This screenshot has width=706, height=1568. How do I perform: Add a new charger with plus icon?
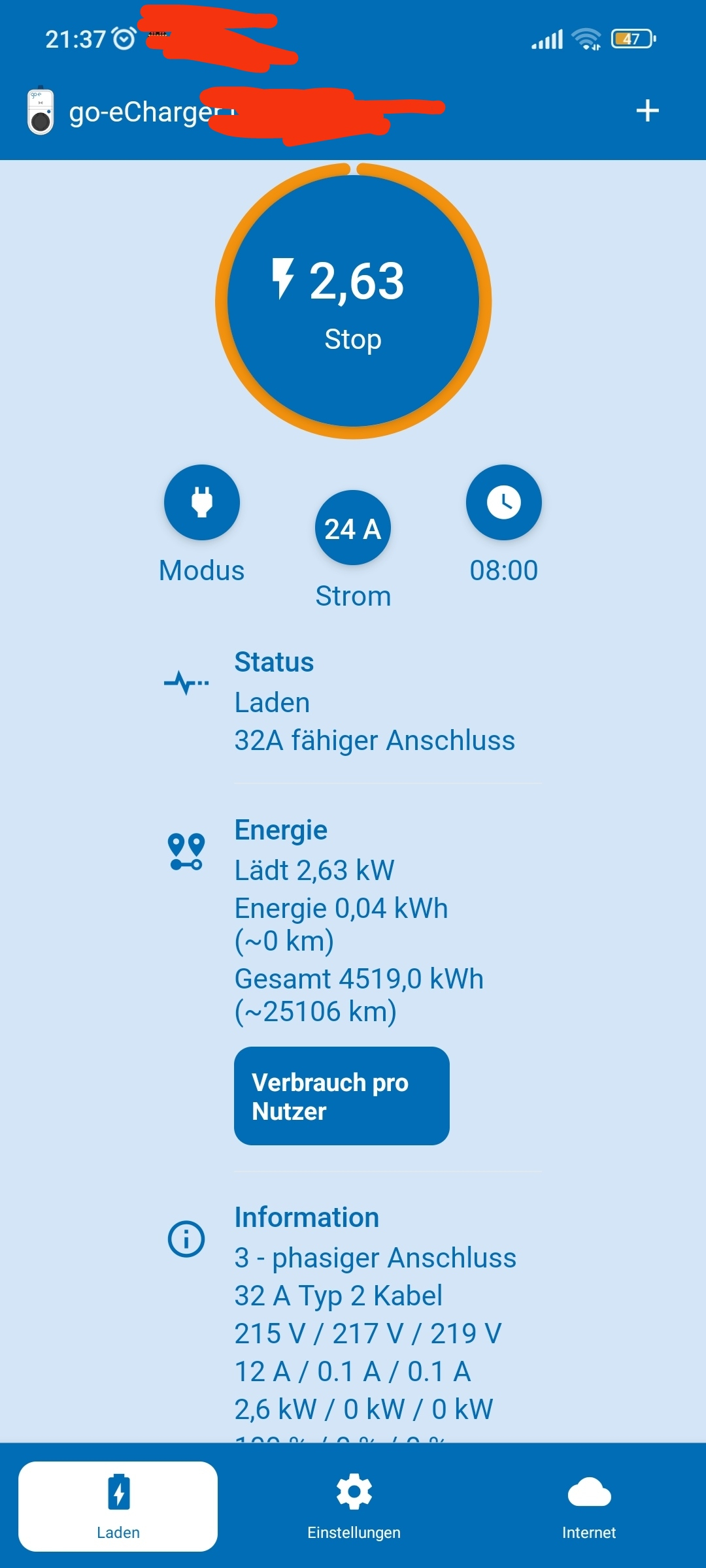tap(647, 110)
